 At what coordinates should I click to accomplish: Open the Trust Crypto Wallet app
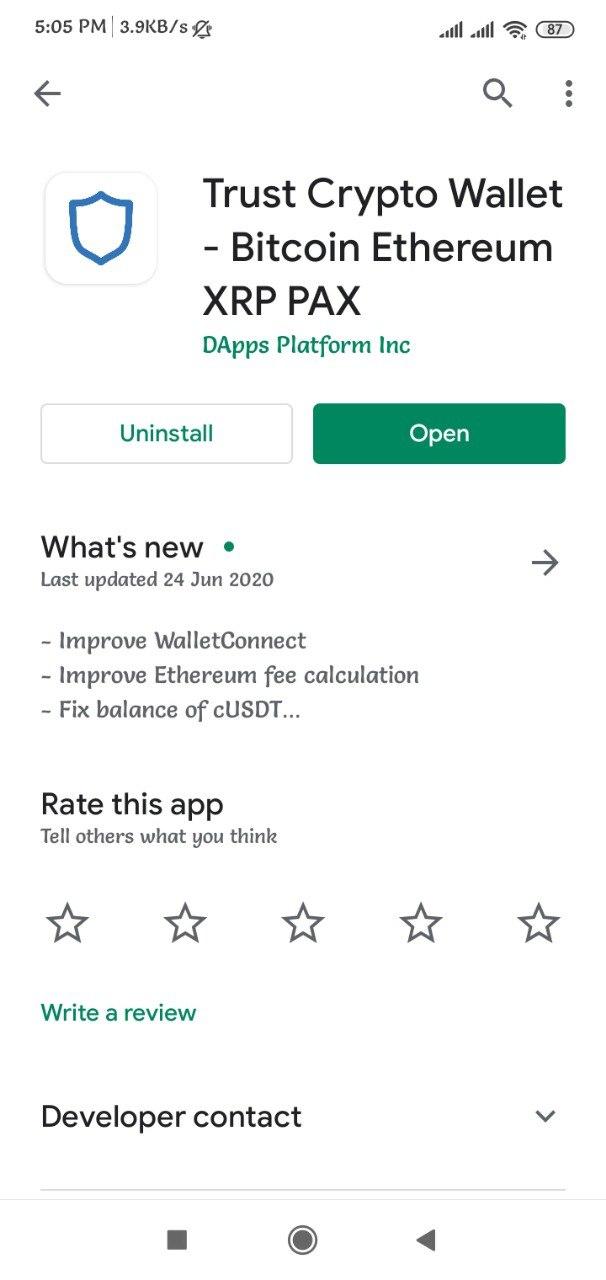point(439,433)
